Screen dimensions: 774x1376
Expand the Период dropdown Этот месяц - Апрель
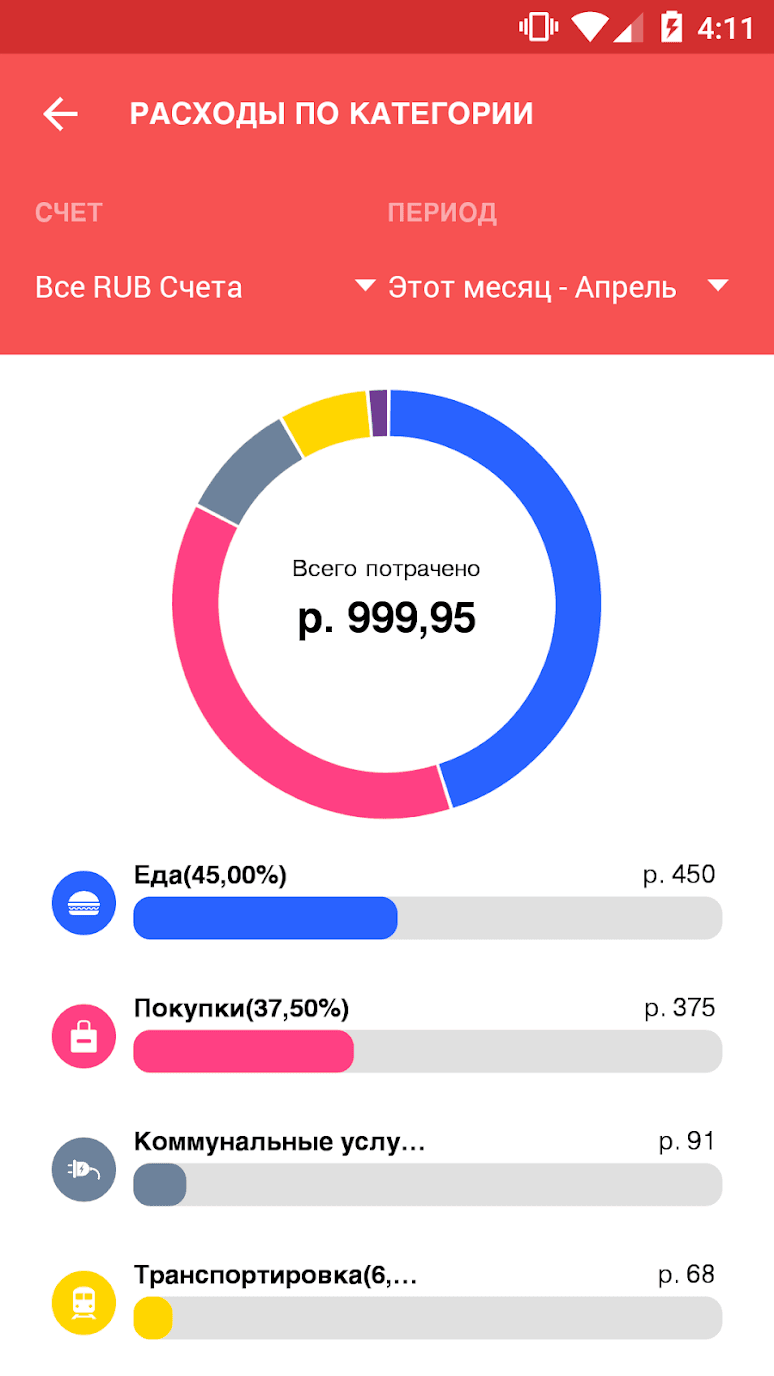tap(557, 288)
